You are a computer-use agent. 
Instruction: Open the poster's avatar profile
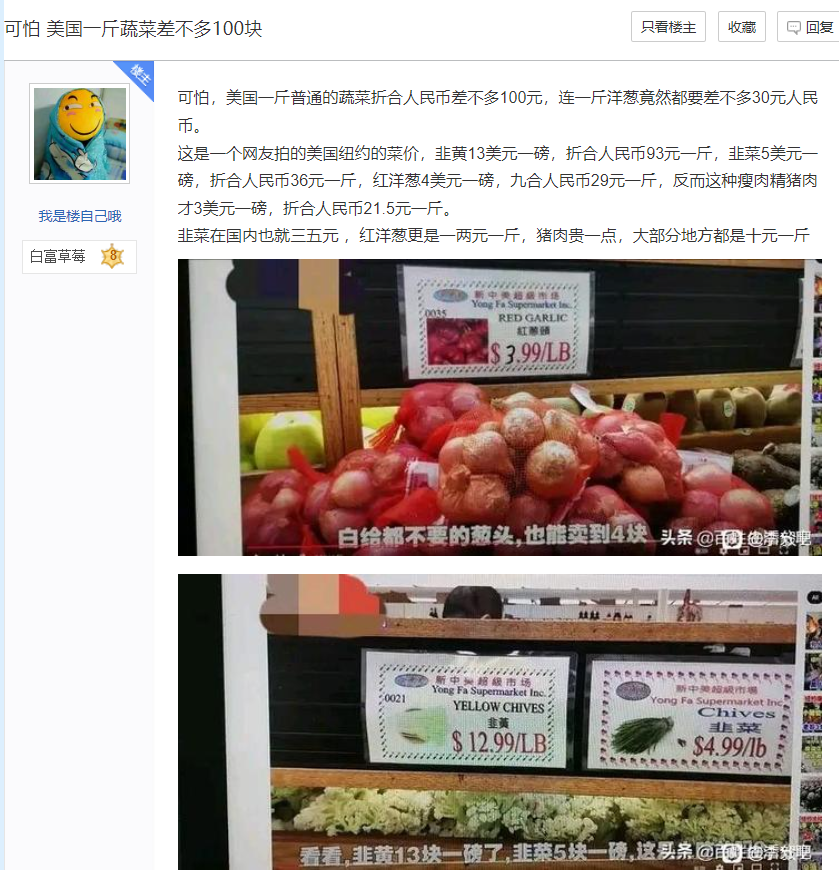pos(80,133)
